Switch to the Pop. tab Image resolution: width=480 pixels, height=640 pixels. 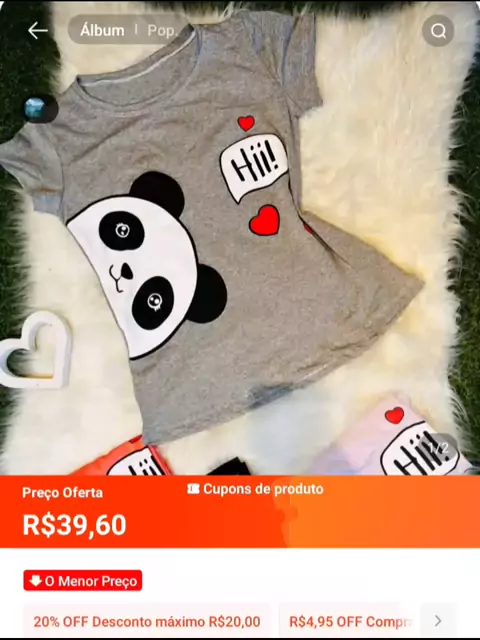(x=162, y=31)
